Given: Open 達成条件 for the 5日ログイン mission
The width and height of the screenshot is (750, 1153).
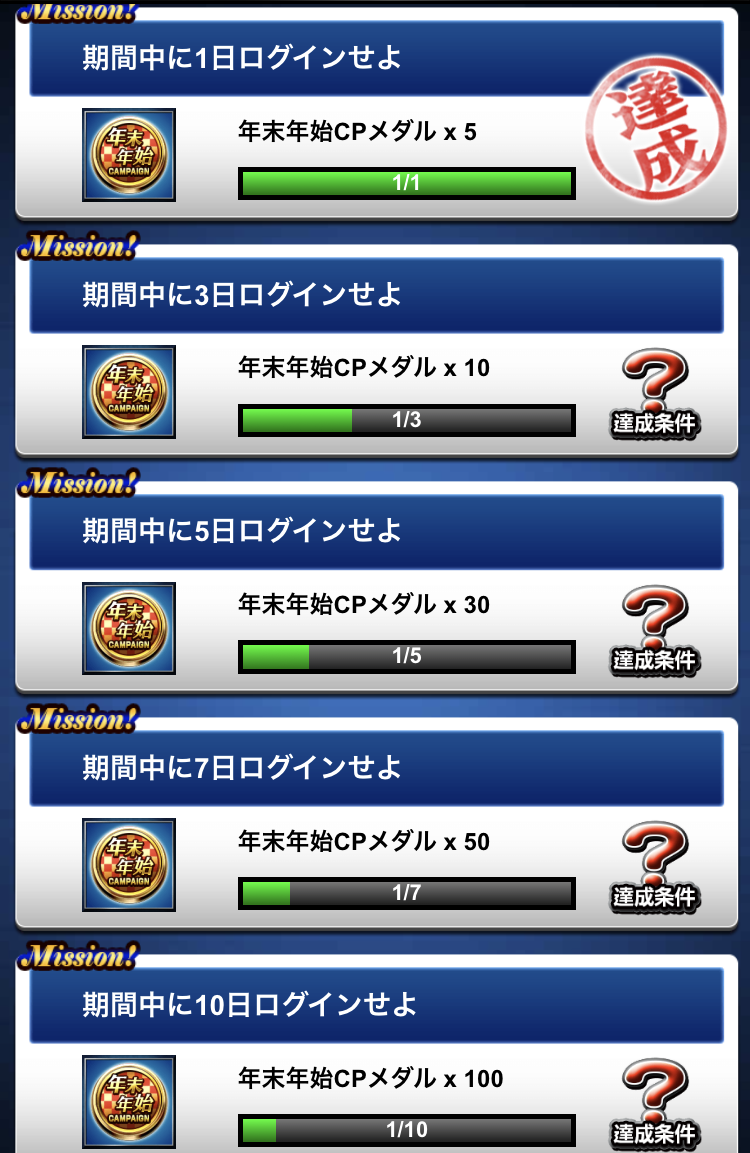Looking at the screenshot, I should (x=654, y=630).
